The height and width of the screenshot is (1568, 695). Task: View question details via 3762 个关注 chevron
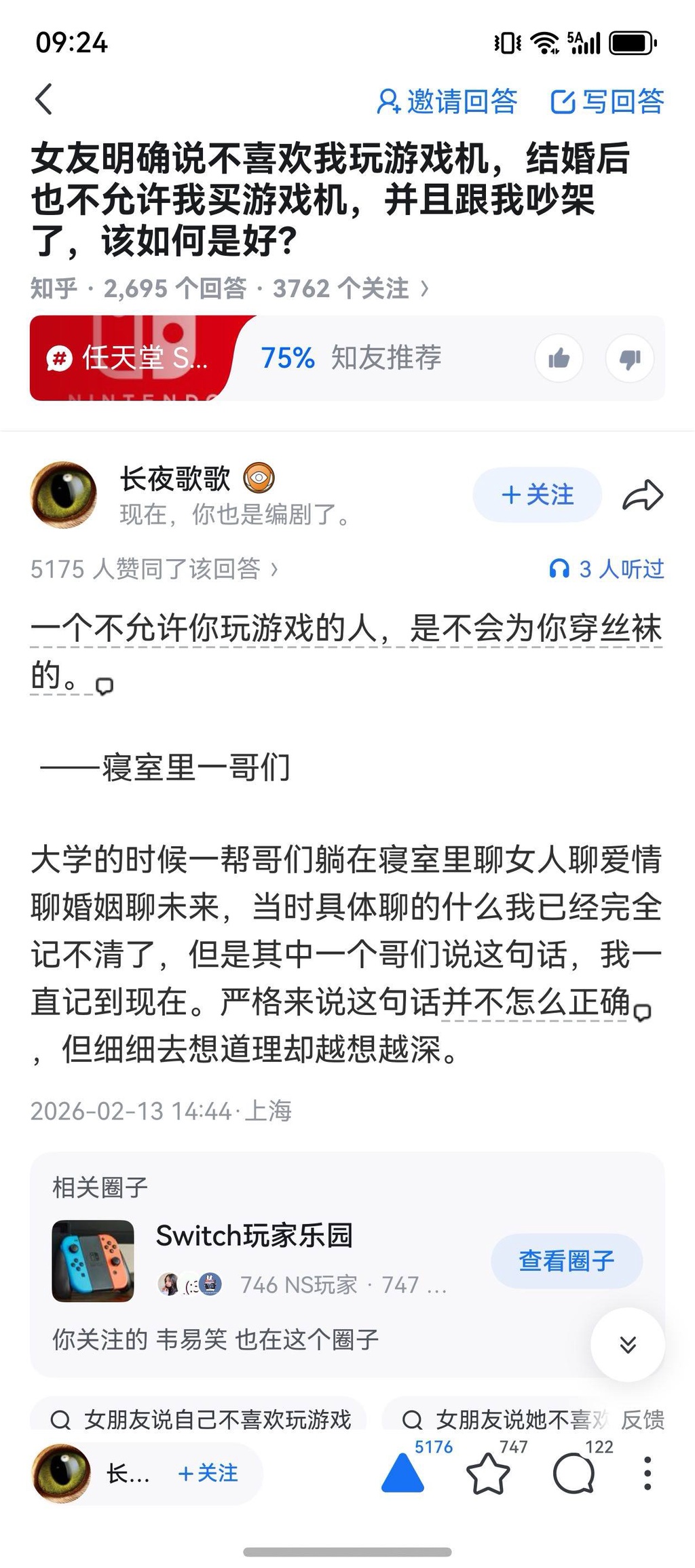(x=425, y=289)
